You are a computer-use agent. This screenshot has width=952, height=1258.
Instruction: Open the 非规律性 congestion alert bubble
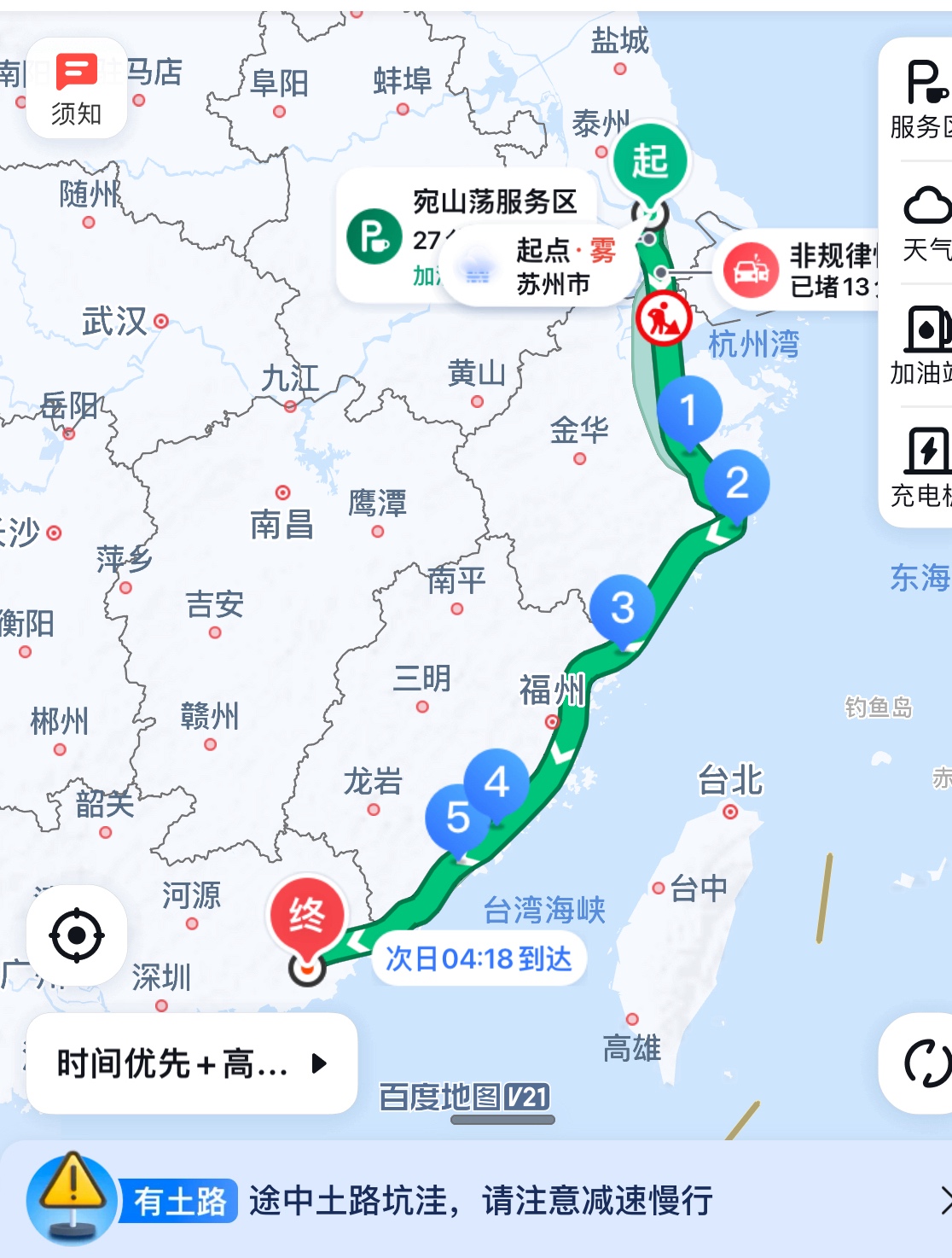(x=802, y=270)
